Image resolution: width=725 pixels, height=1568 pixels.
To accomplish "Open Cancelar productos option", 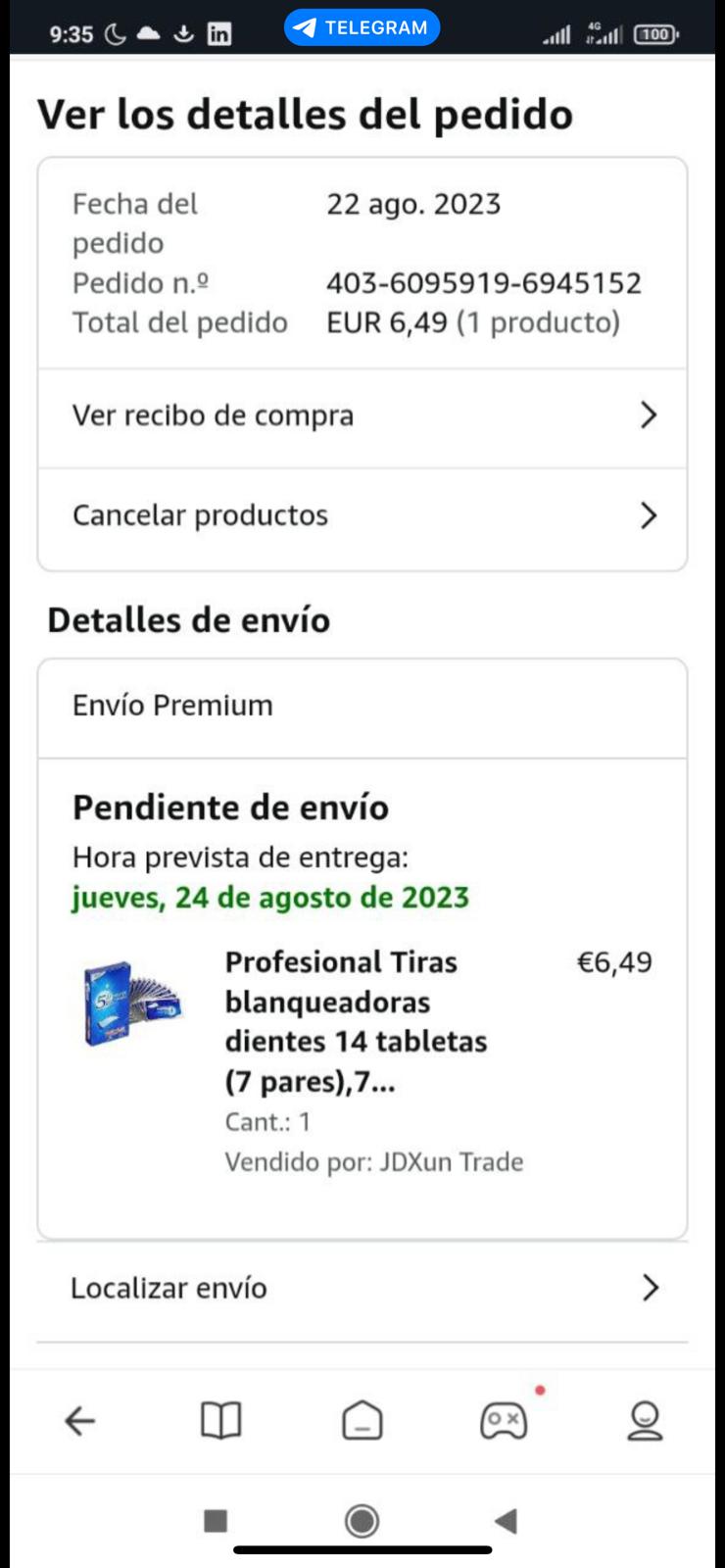I will point(362,516).
